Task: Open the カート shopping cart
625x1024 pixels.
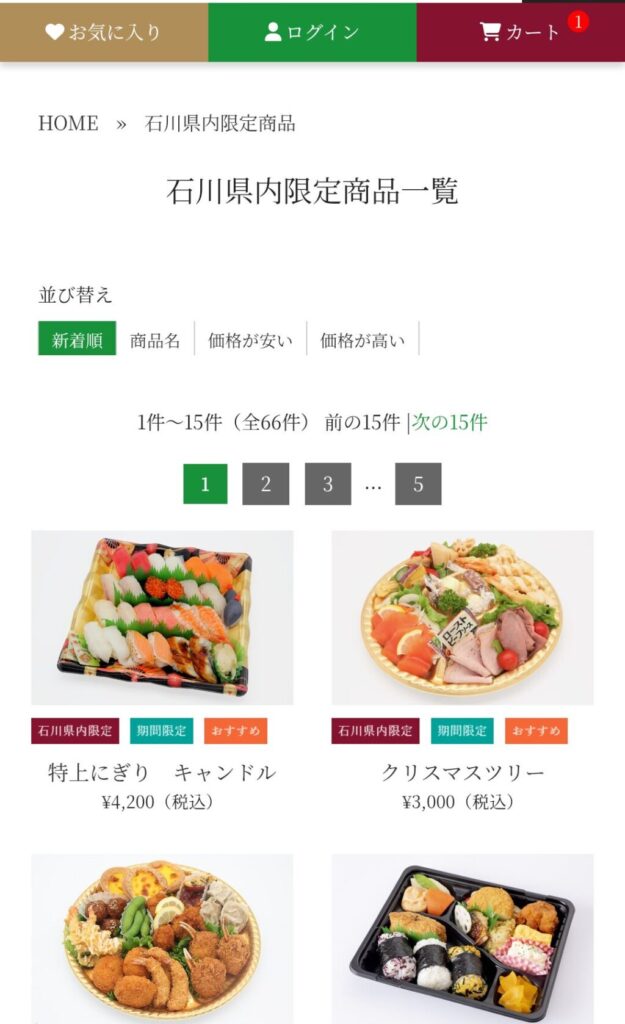Action: coord(520,32)
